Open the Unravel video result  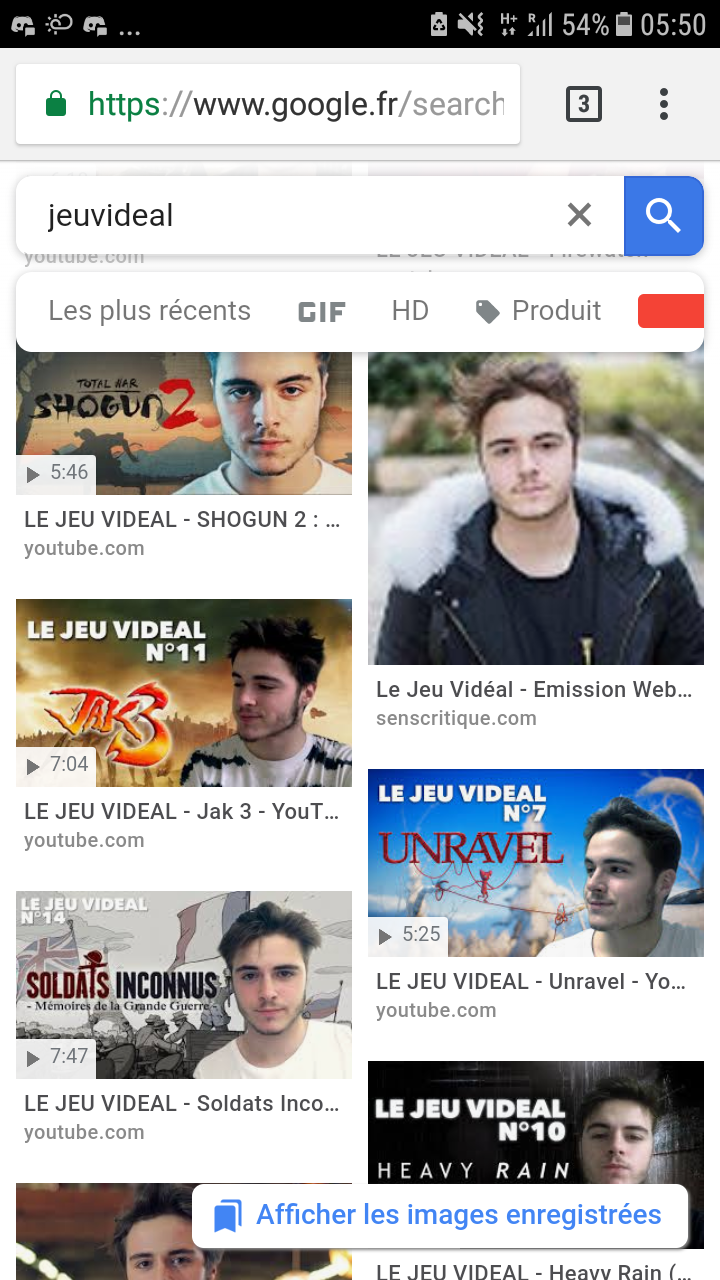click(x=536, y=862)
